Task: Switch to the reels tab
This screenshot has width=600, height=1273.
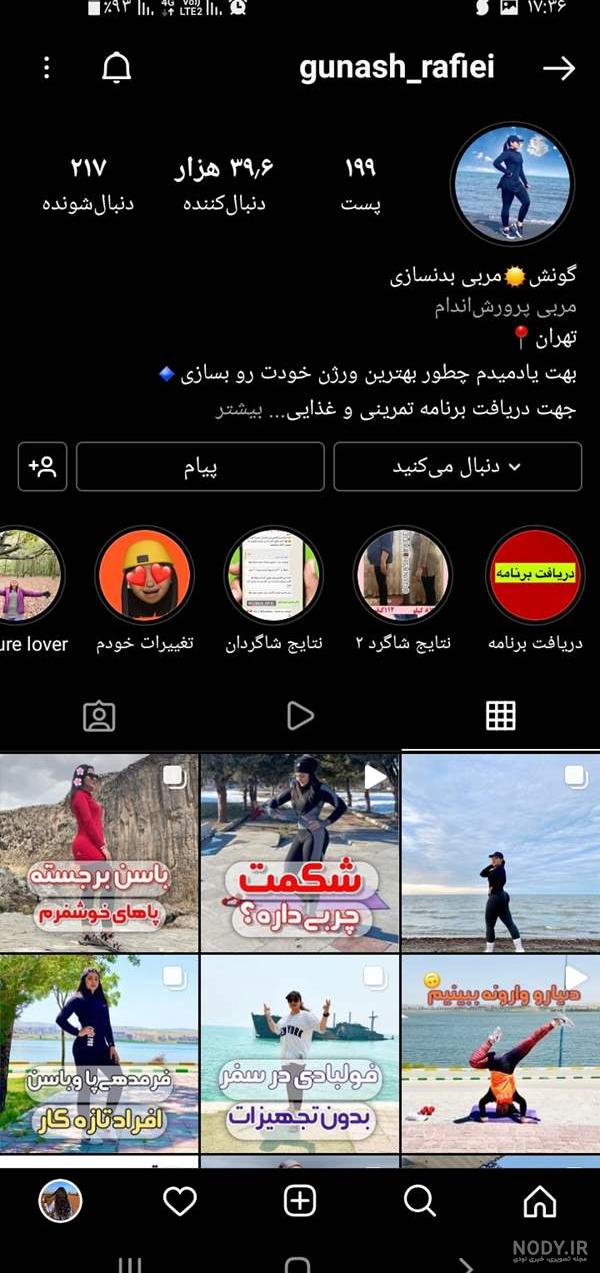Action: click(300, 715)
